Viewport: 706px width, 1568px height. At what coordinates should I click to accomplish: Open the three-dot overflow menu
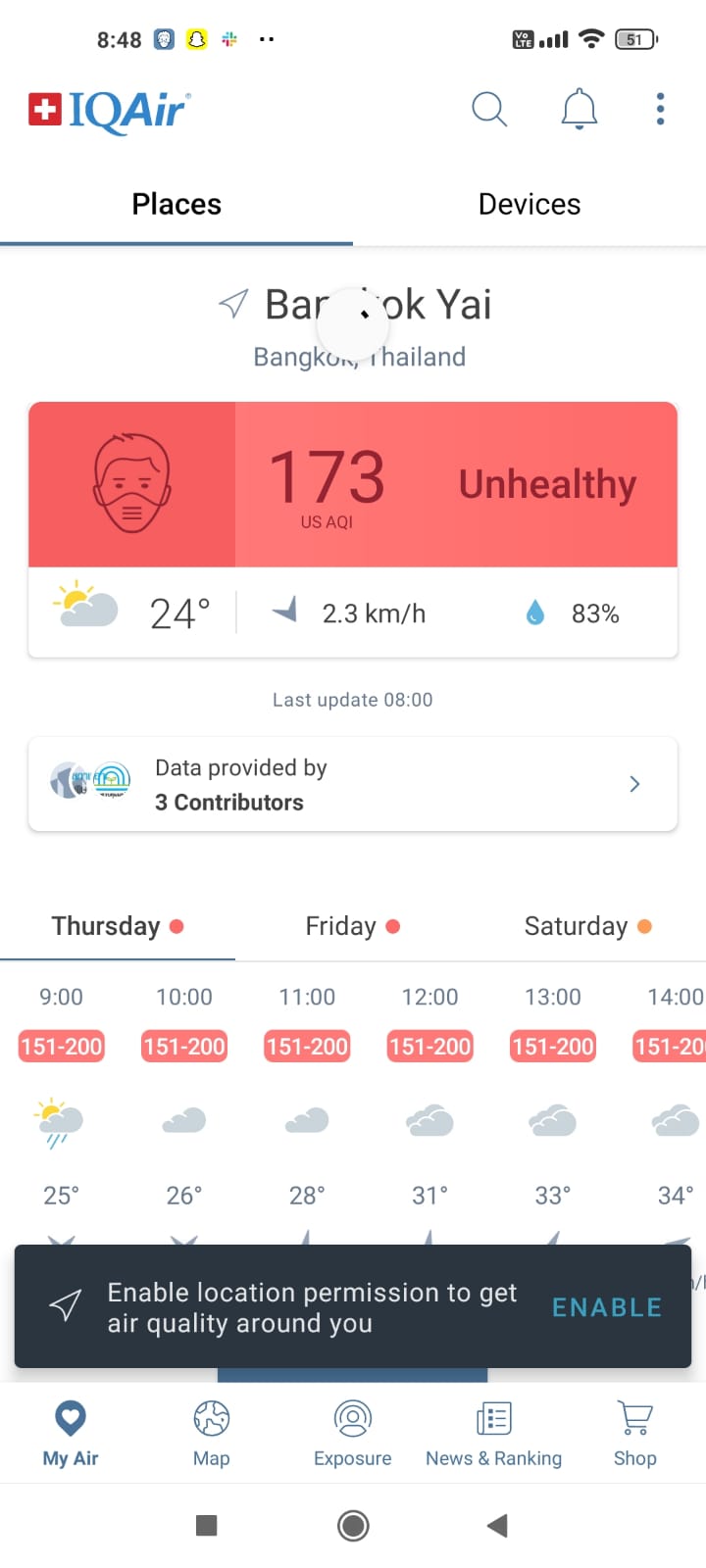click(660, 109)
